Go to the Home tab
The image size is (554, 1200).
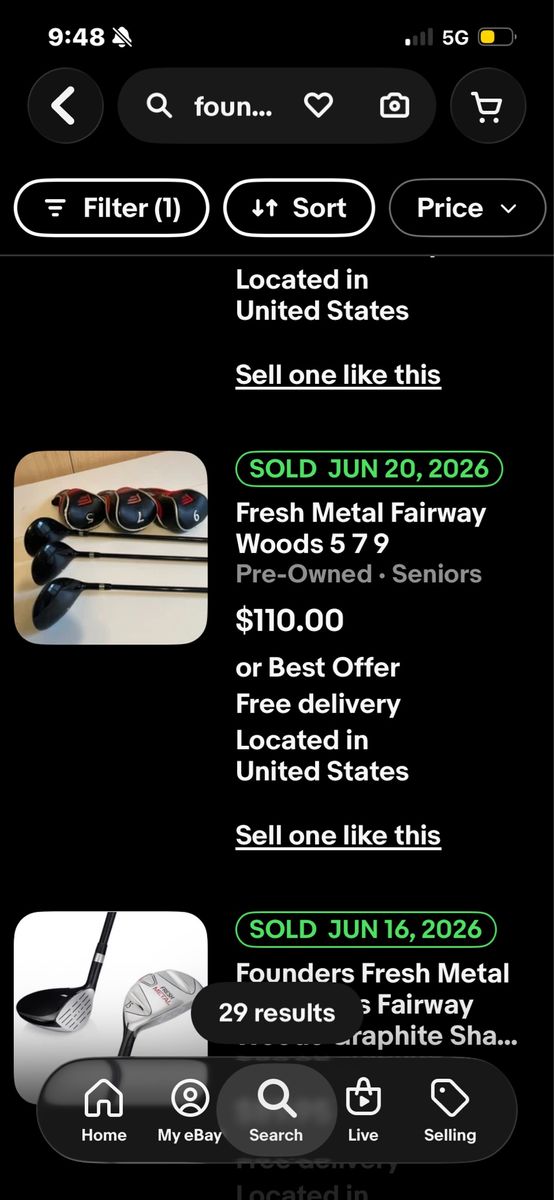pyautogui.click(x=104, y=1111)
